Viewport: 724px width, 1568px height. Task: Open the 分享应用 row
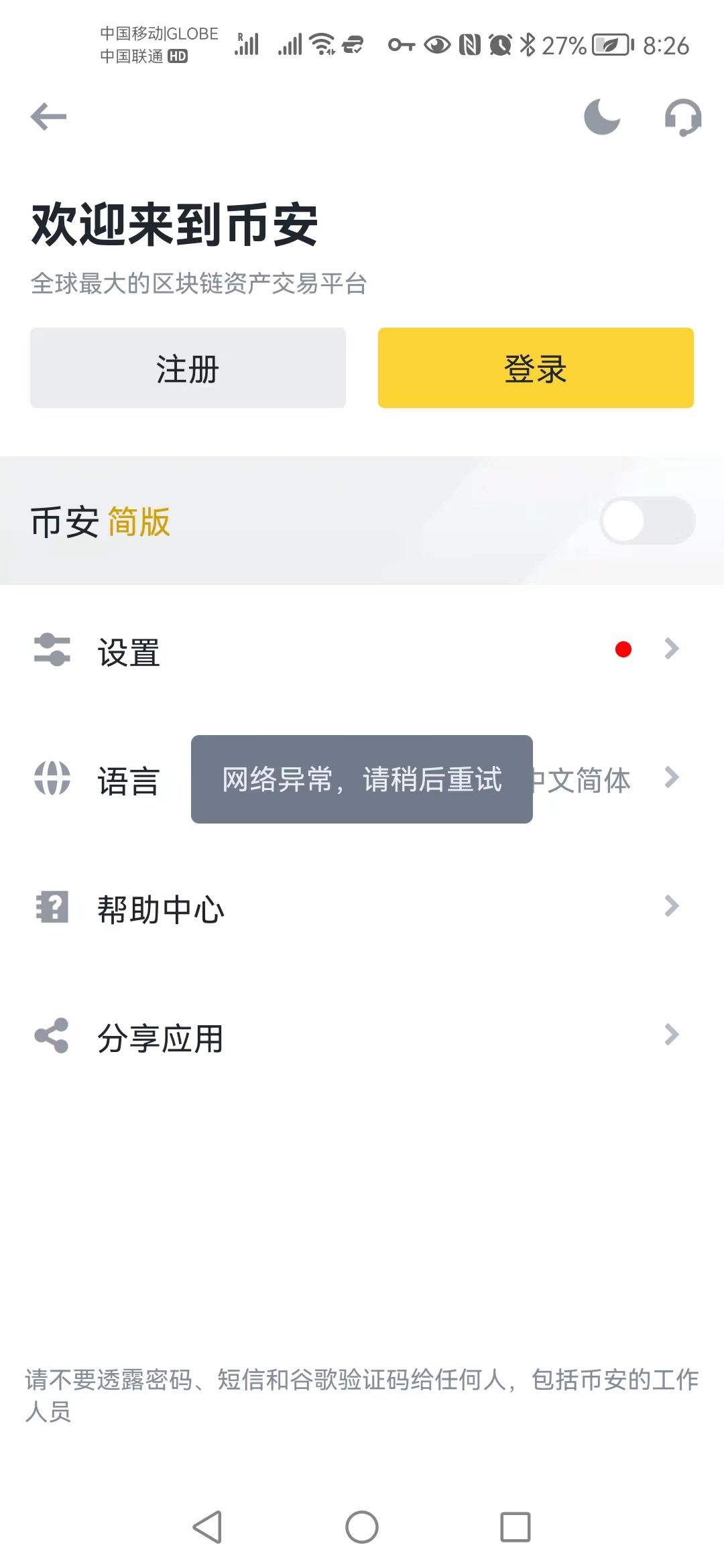[362, 1036]
